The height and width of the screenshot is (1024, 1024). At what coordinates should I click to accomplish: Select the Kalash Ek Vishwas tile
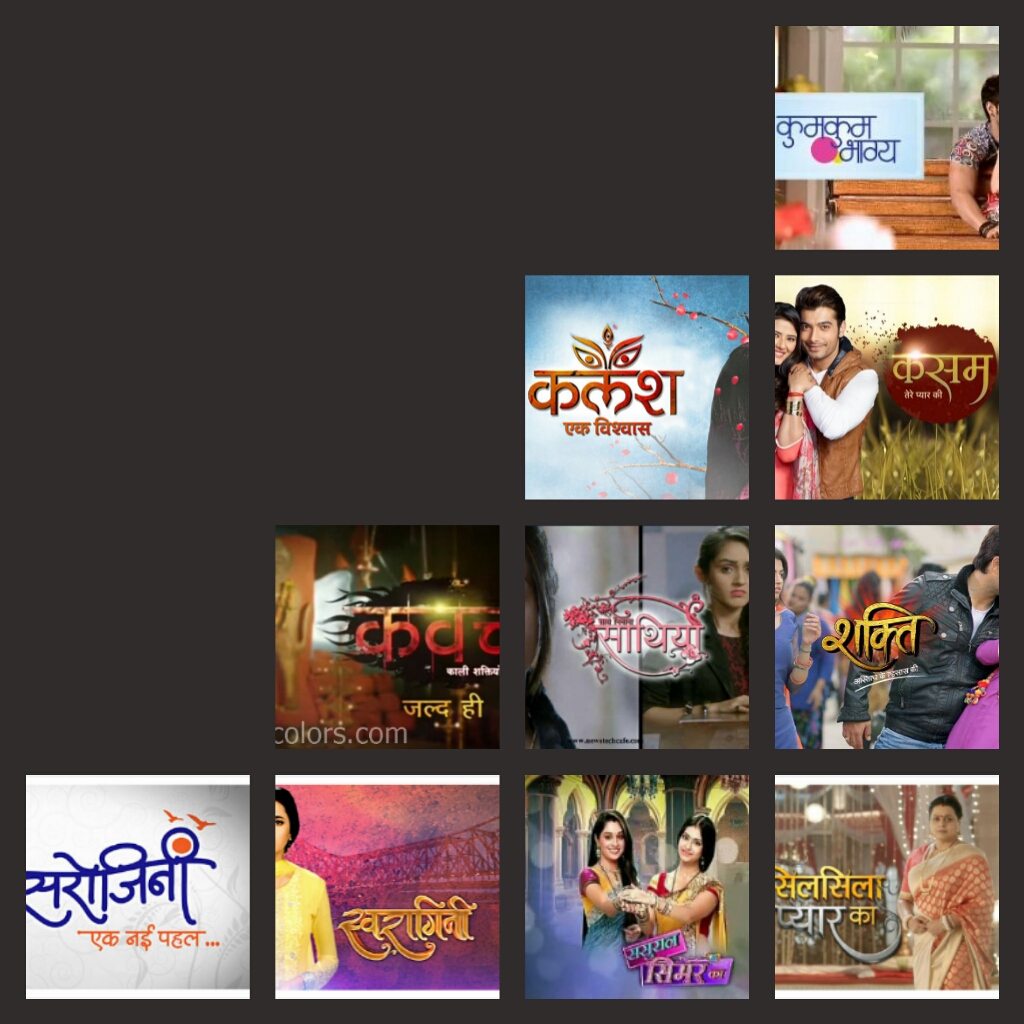636,387
